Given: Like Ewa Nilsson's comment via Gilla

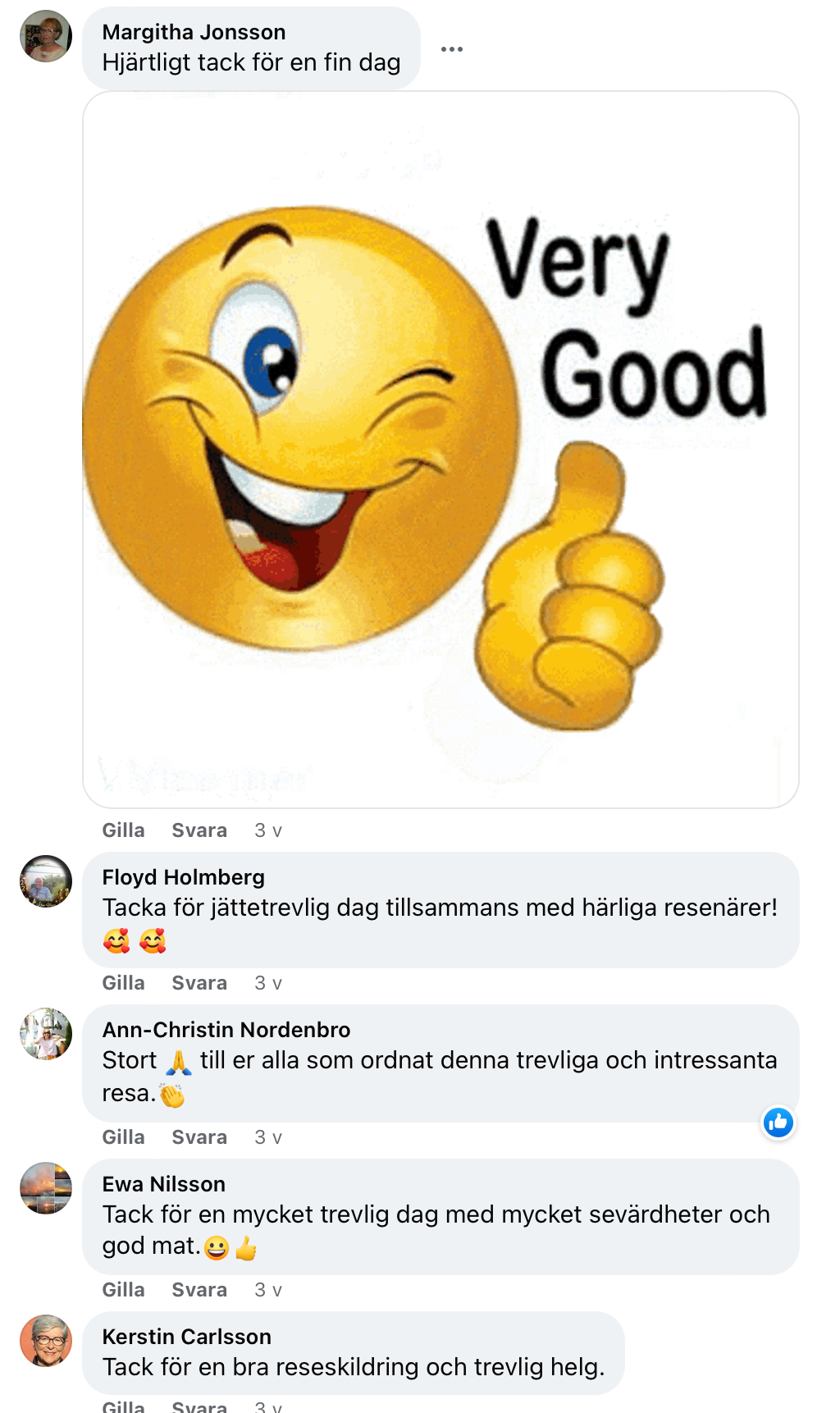Looking at the screenshot, I should pos(123,1290).
